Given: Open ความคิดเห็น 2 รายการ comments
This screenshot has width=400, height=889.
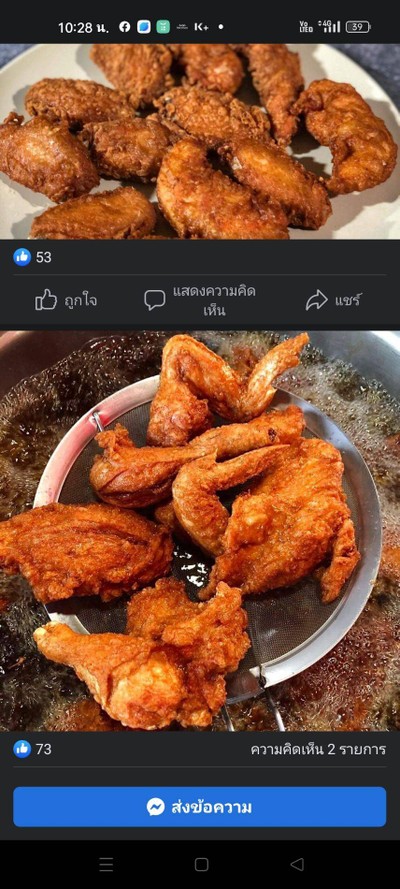Looking at the screenshot, I should [318, 750].
